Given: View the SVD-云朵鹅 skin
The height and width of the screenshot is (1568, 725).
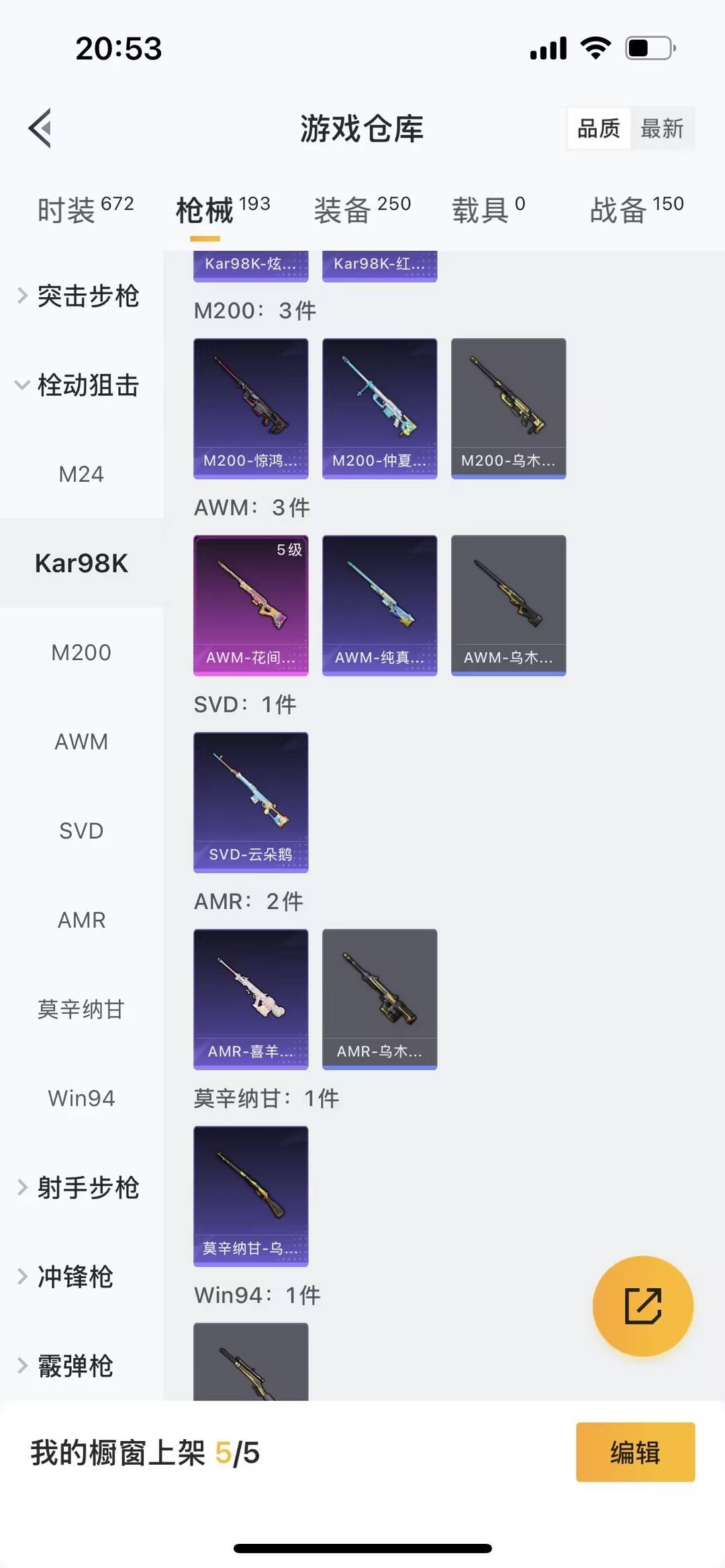Looking at the screenshot, I should (250, 804).
